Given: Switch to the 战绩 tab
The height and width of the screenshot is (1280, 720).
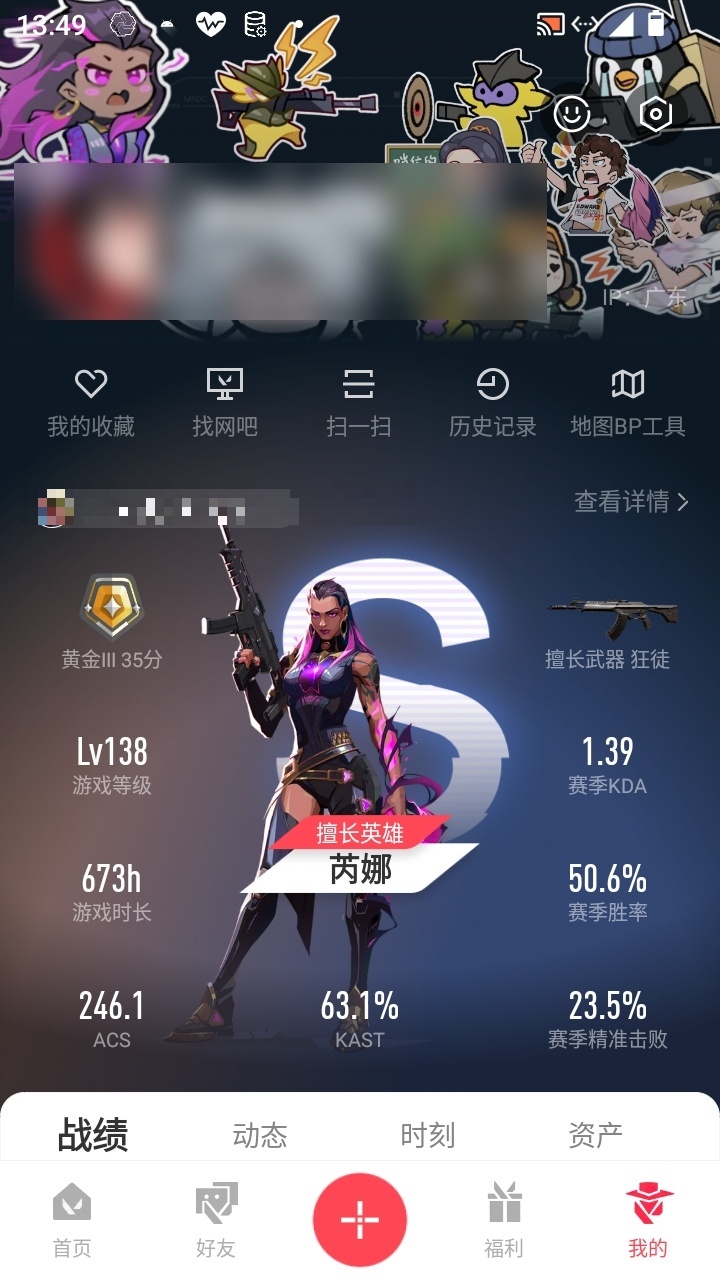Looking at the screenshot, I should pyautogui.click(x=93, y=1135).
